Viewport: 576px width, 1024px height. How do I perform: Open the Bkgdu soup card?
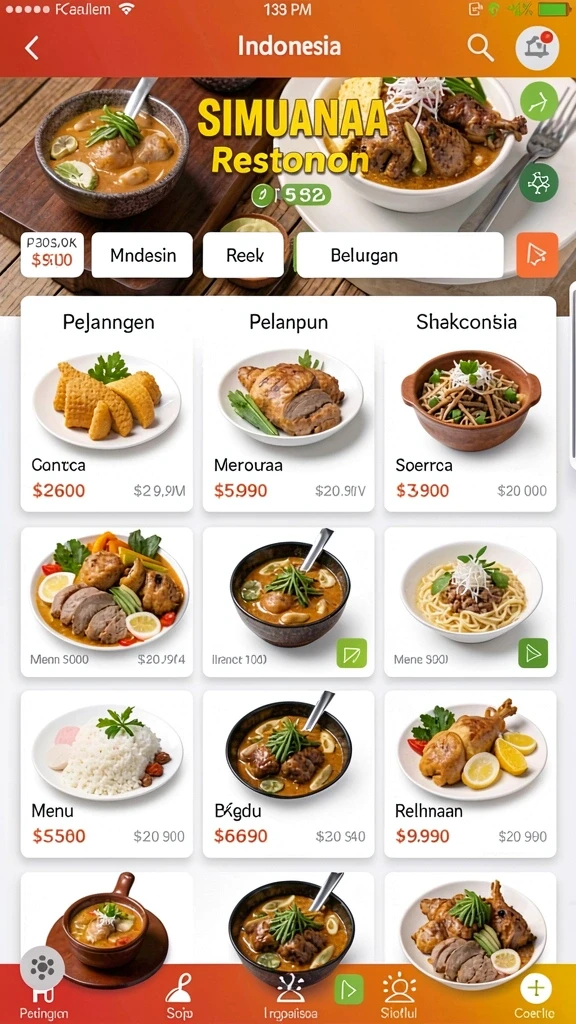click(288, 774)
